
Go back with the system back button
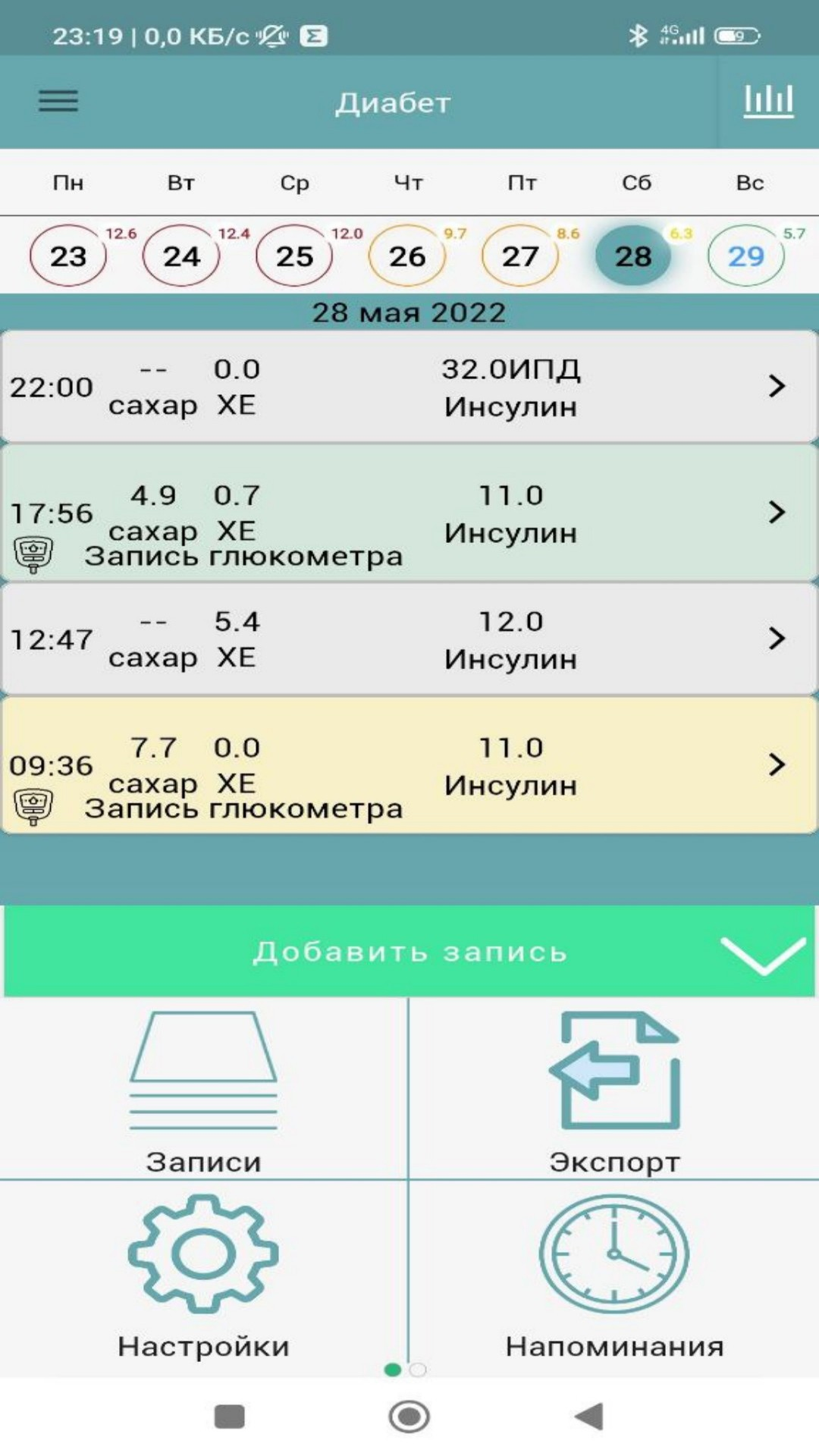(x=589, y=1416)
